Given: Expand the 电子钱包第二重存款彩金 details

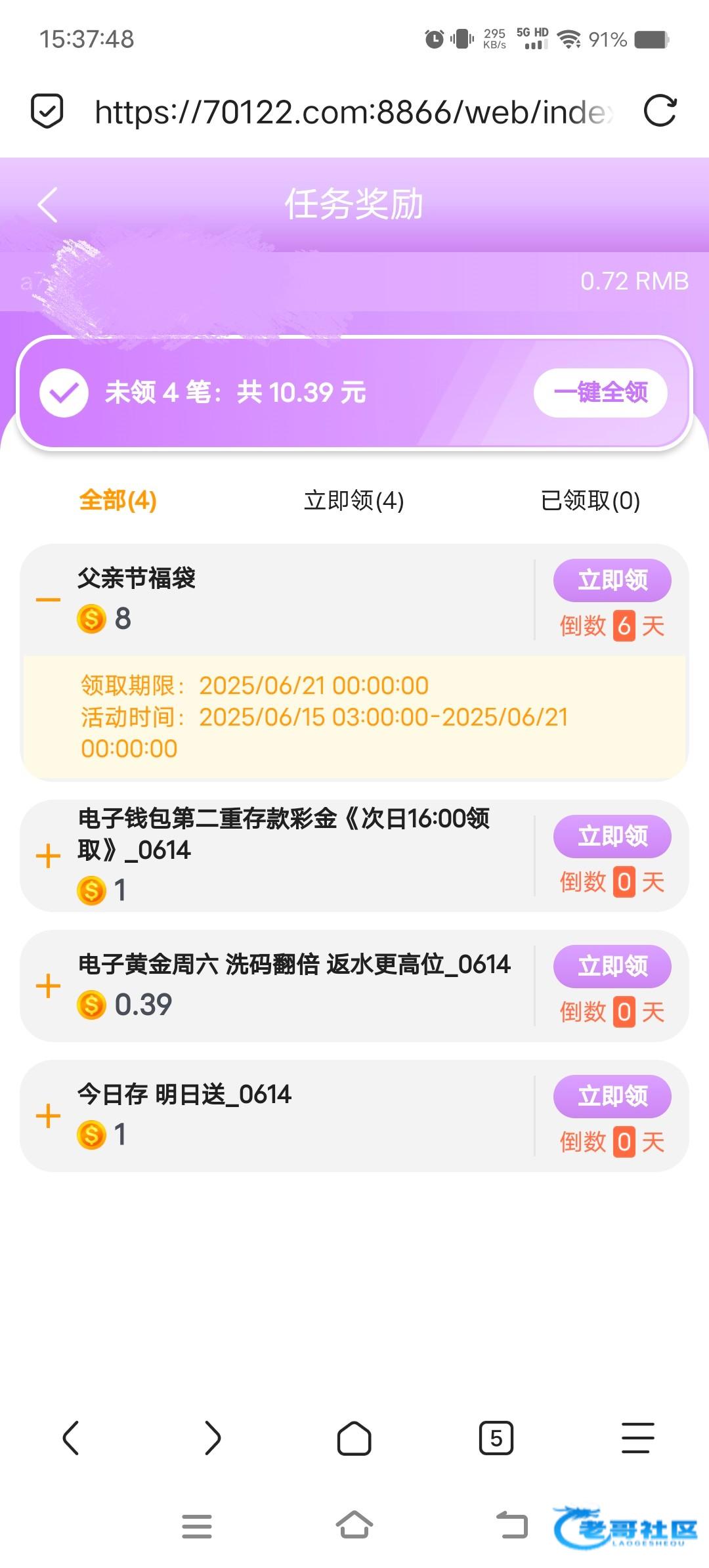Looking at the screenshot, I should click(48, 856).
